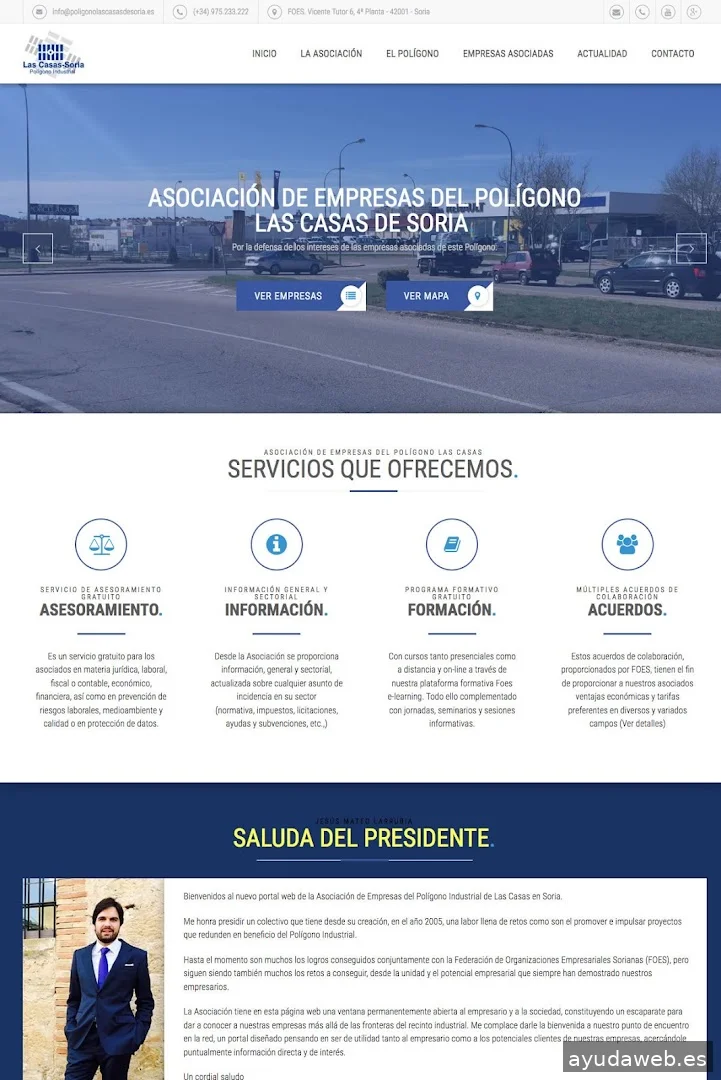Tap the phone icon at top right
Image resolution: width=721 pixels, height=1080 pixels.
pos(642,12)
